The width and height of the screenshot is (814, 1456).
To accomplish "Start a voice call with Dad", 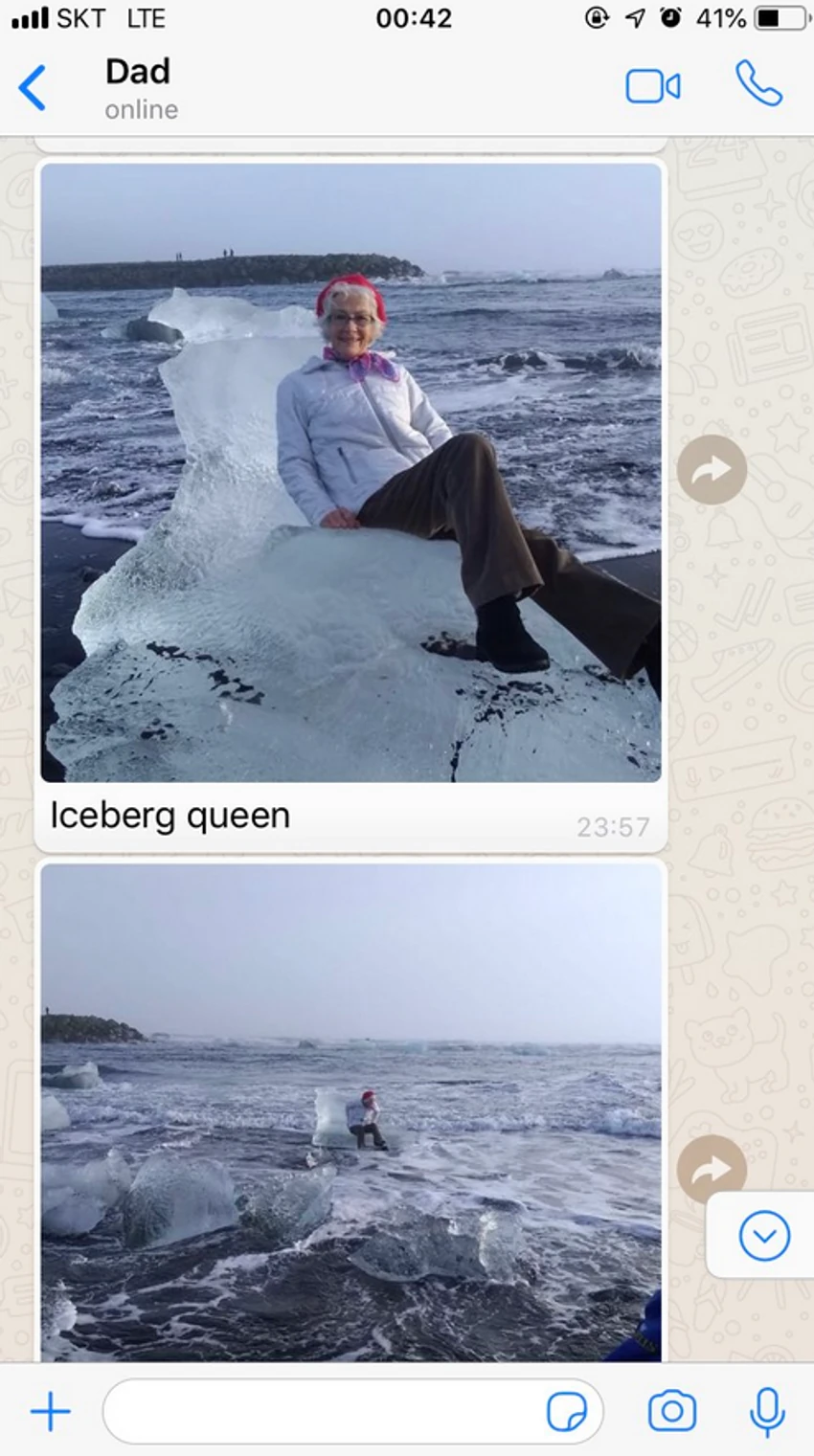I will 758,85.
